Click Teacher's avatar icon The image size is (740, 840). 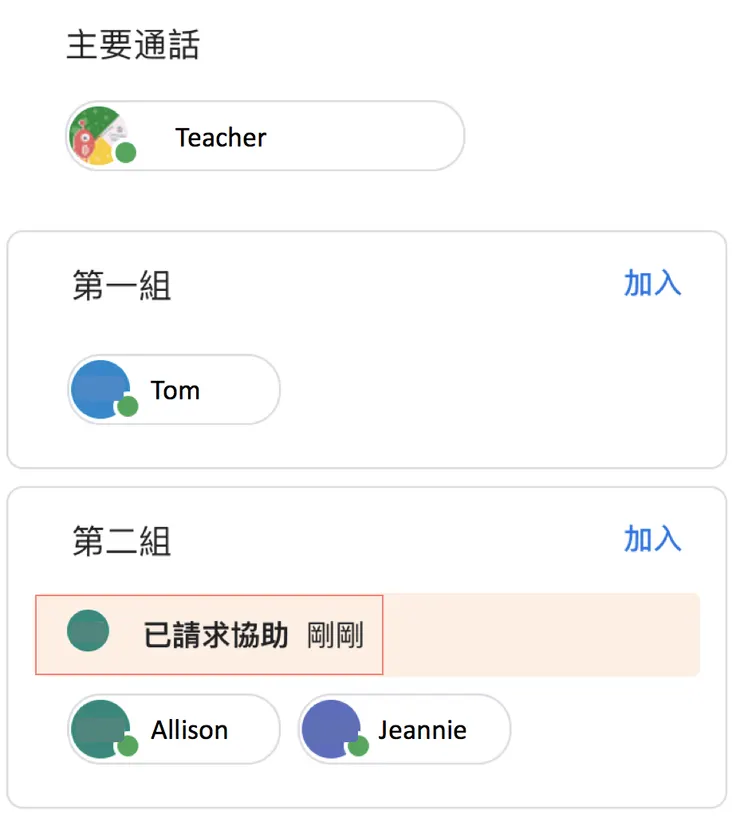[97, 137]
